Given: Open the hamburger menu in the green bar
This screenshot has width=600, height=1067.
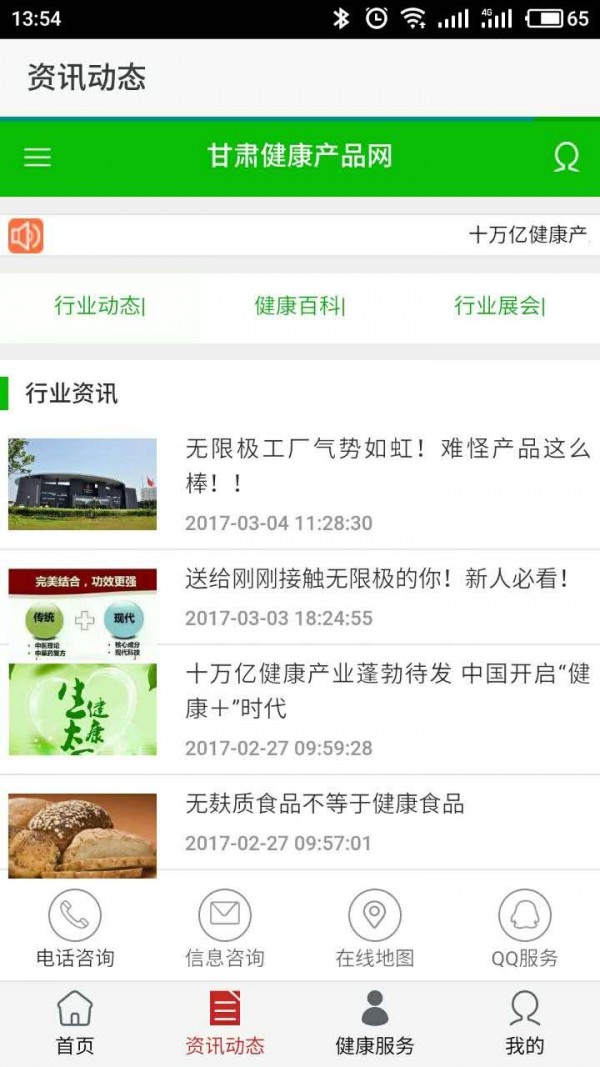Looking at the screenshot, I should coord(37,157).
